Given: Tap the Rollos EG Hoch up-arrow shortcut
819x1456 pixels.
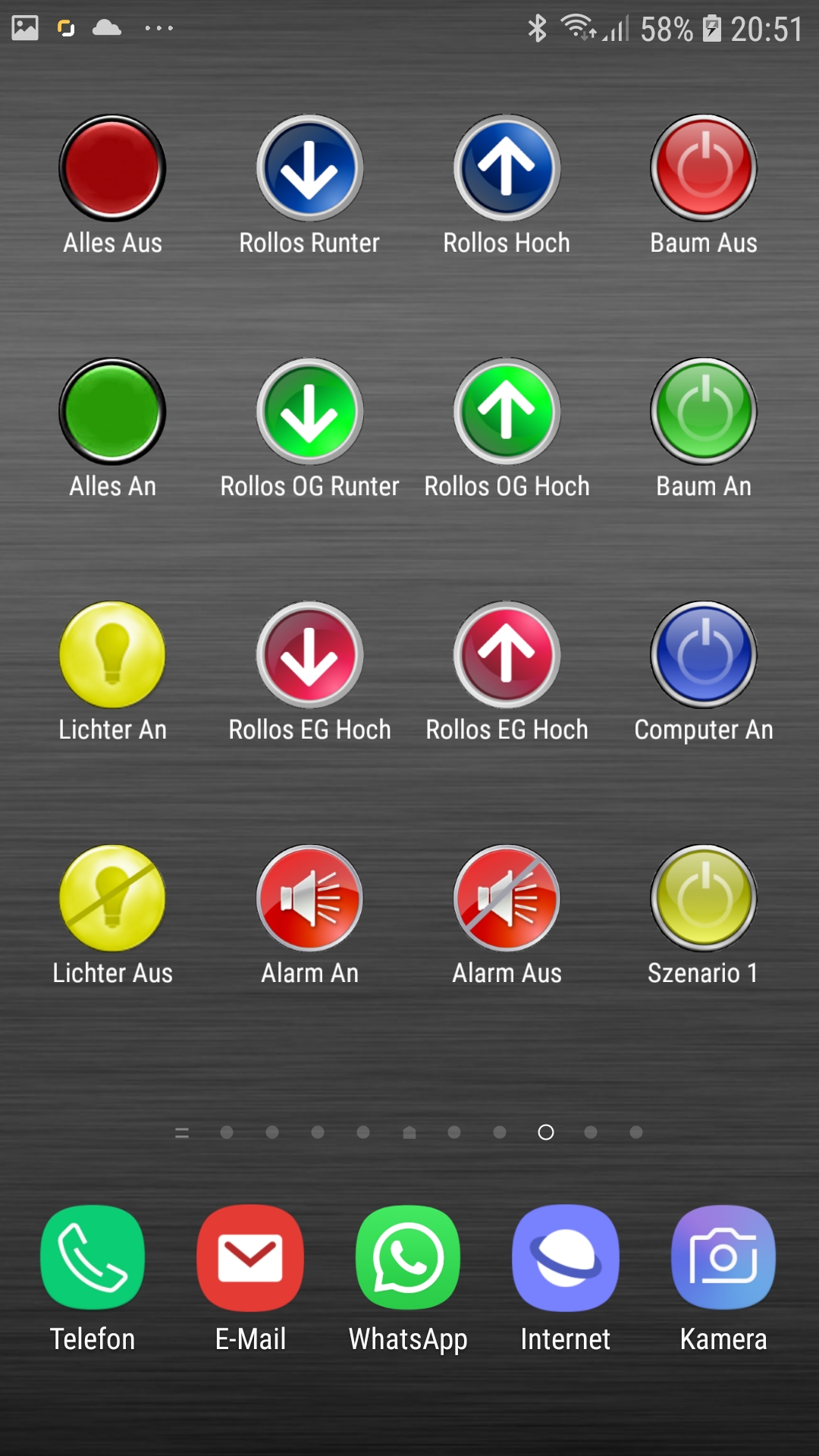Looking at the screenshot, I should click(507, 655).
